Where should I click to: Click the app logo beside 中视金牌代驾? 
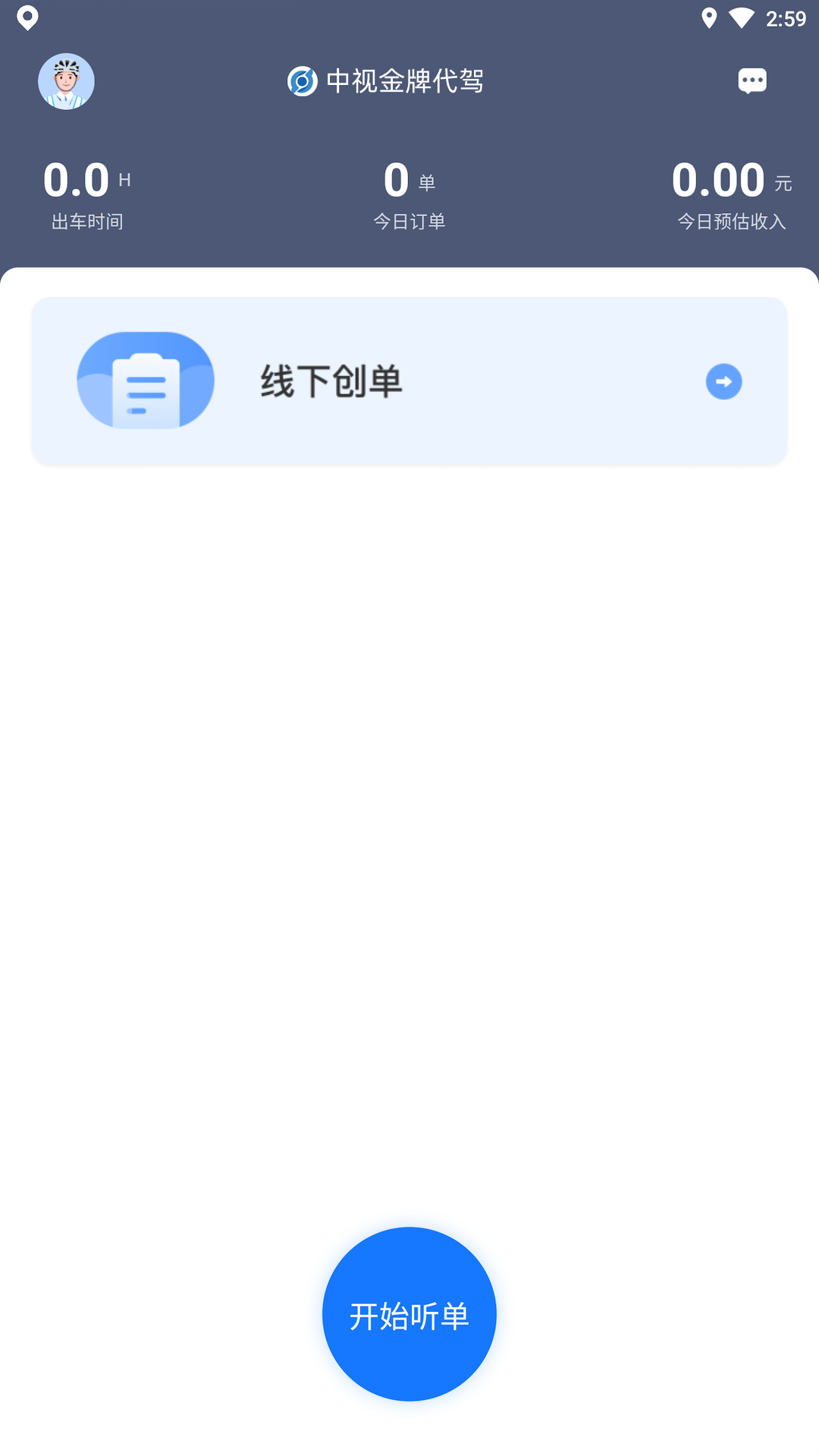[x=300, y=81]
